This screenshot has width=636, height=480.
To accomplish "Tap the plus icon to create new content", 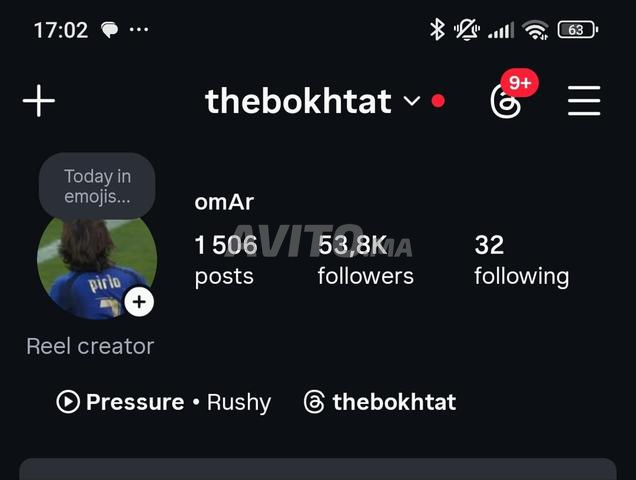I will tap(39, 101).
